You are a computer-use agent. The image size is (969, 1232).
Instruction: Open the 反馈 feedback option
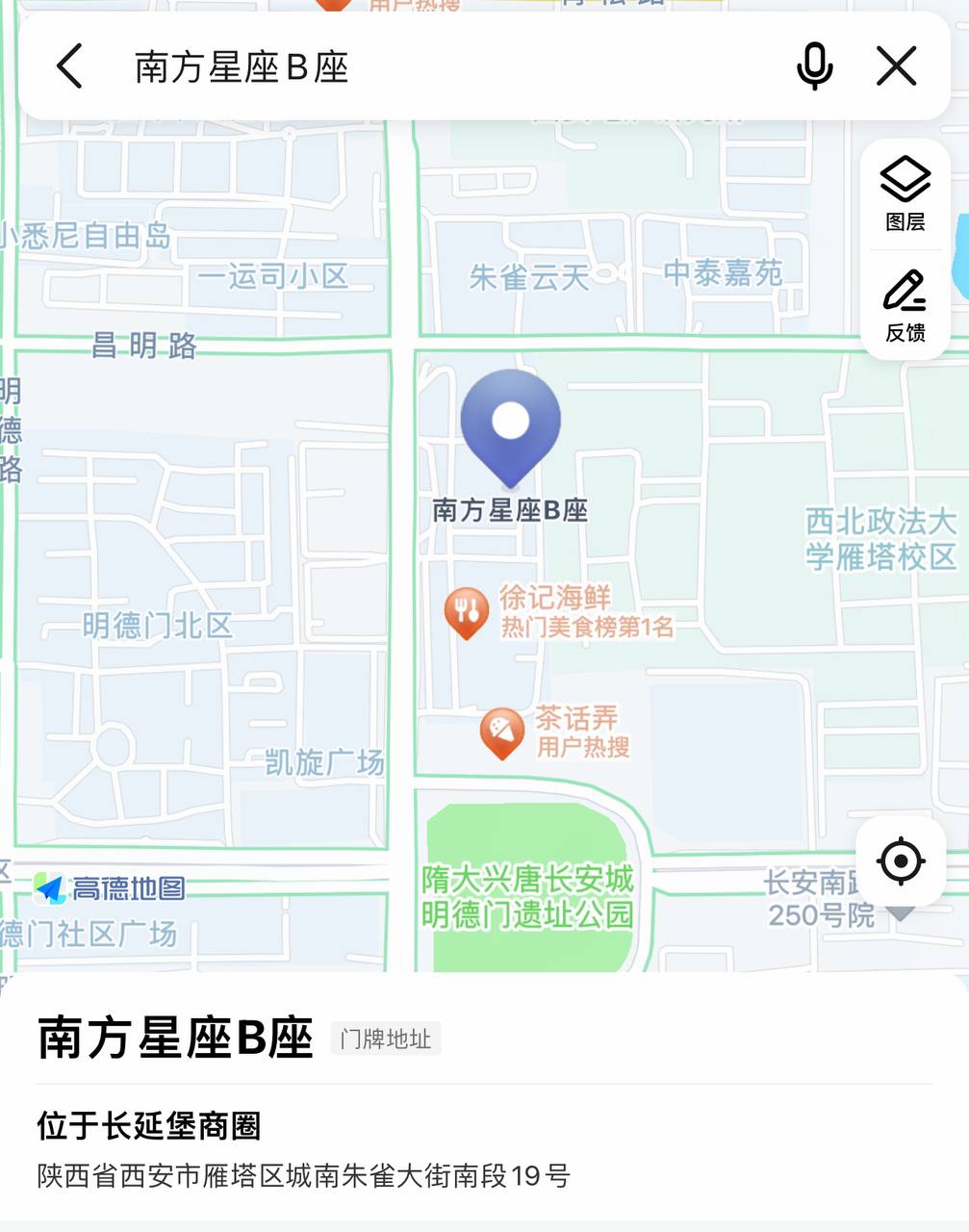coord(905,306)
